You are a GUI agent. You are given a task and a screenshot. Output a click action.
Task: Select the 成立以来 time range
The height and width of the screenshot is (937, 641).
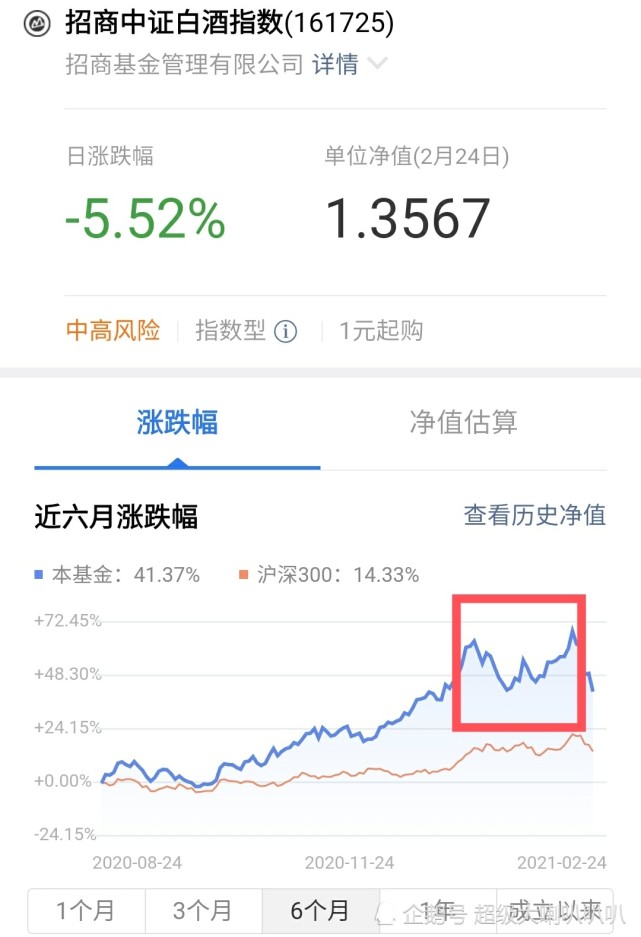point(553,911)
